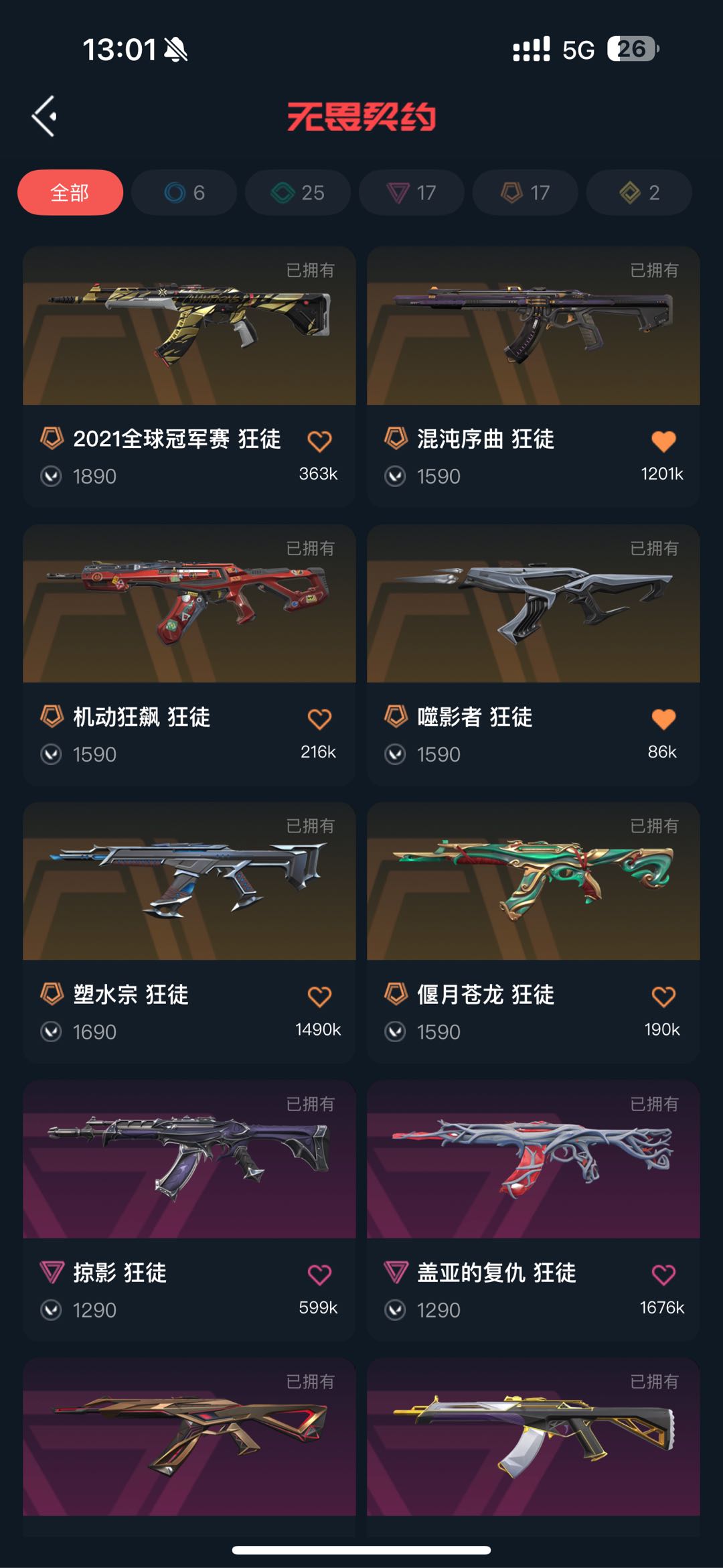Filter by the green diamond tier showing 25
723x1568 pixels.
tap(298, 193)
